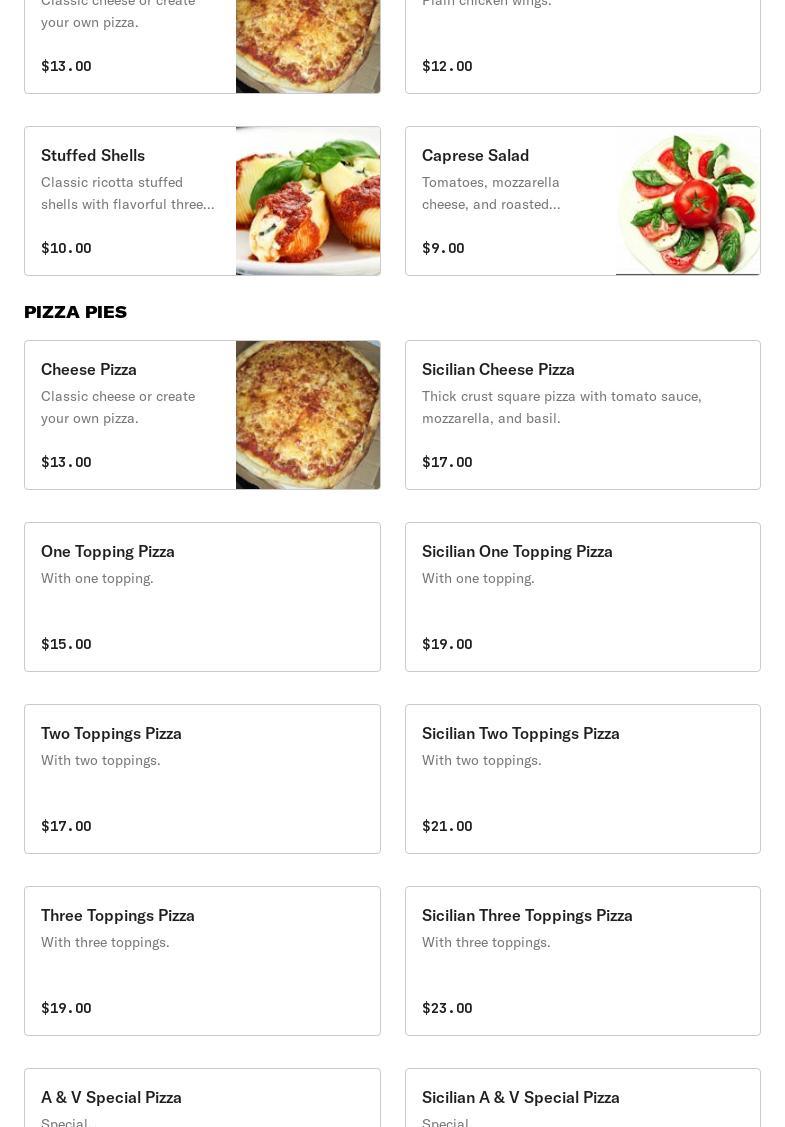The image size is (785, 1127).
Task: Open the Sicilian Two Toppings Pizza
Action: click(582, 779)
